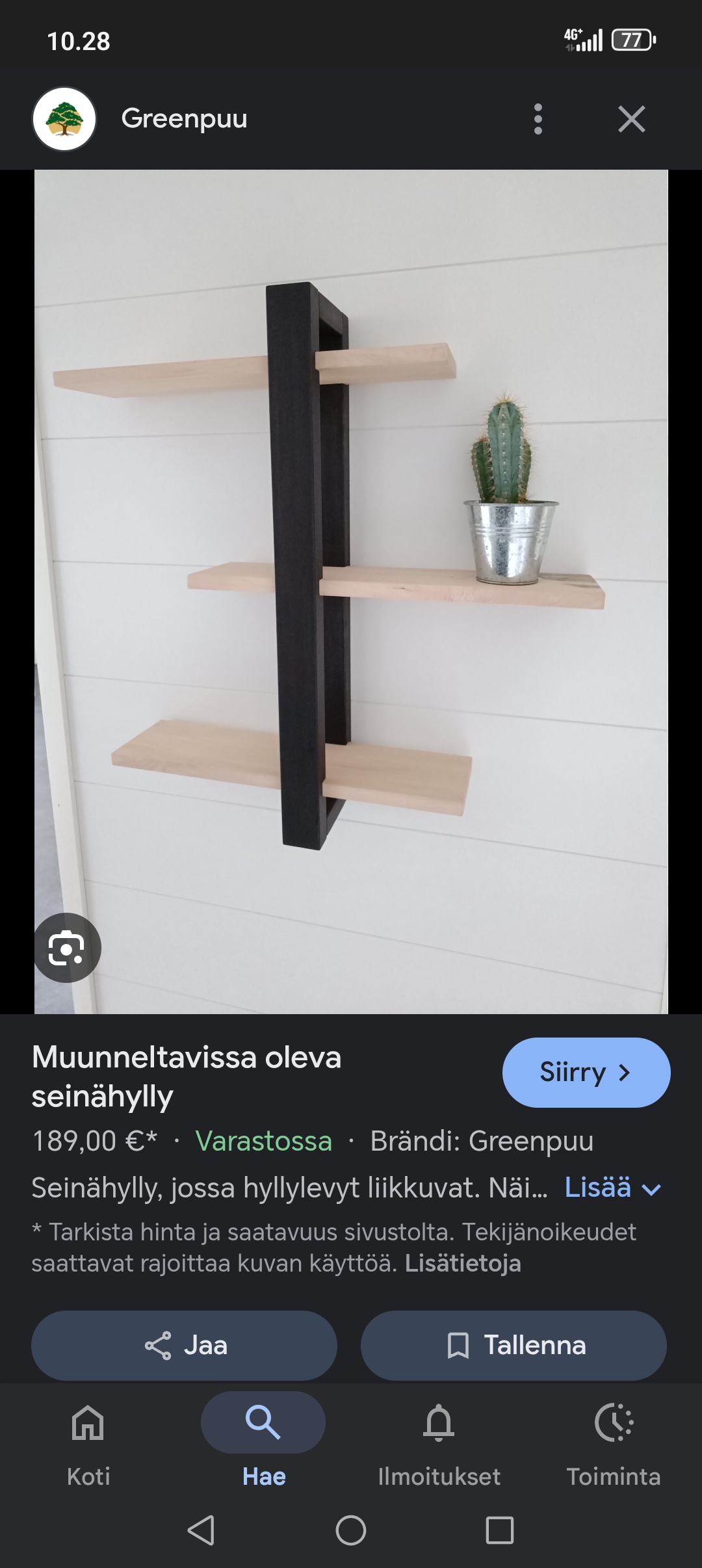Image resolution: width=702 pixels, height=1568 pixels.
Task: Tap the system back button
Action: [201, 1530]
